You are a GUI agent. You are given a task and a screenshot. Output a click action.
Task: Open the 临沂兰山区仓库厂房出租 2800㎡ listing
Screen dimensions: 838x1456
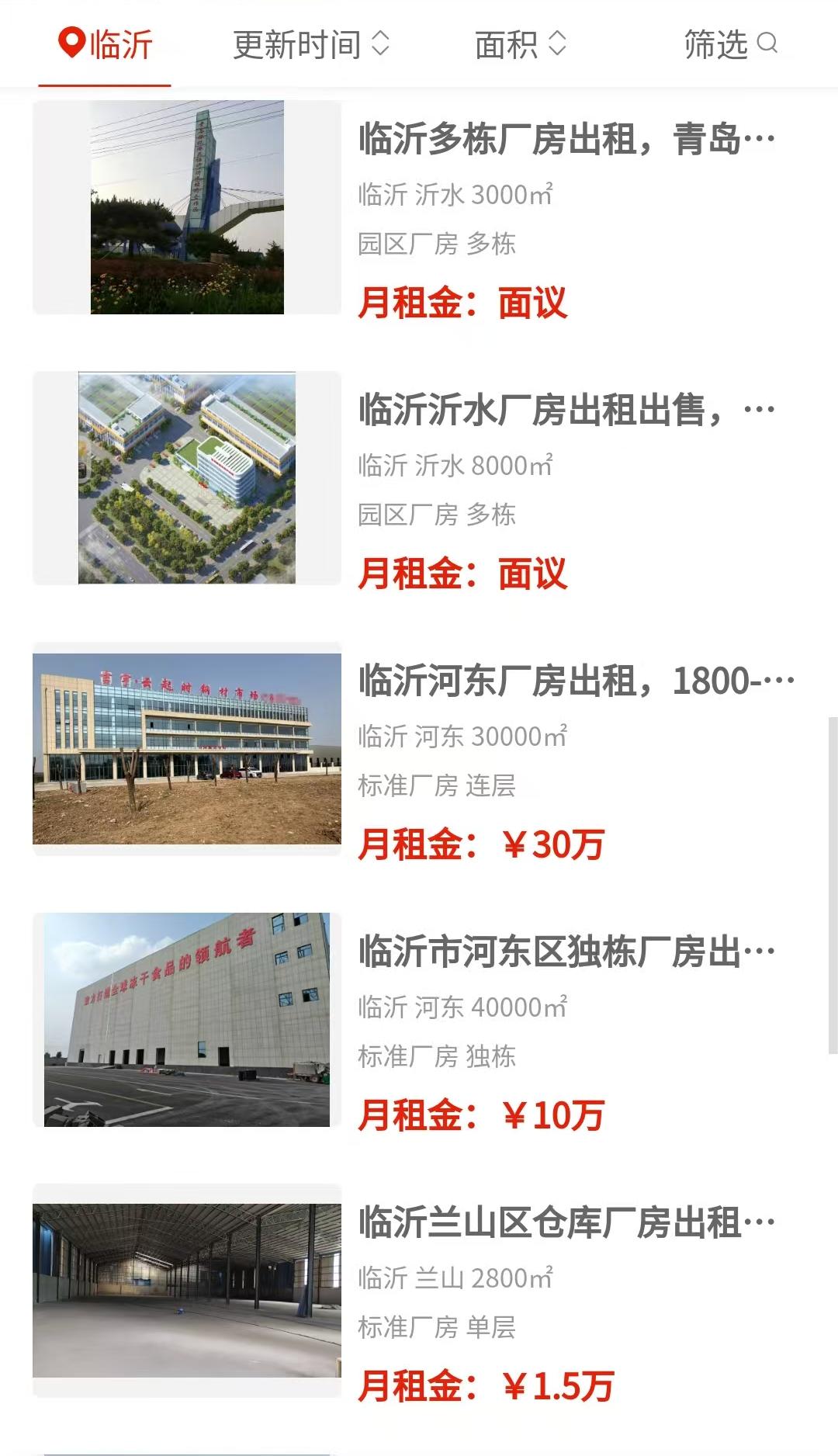tap(566, 1223)
